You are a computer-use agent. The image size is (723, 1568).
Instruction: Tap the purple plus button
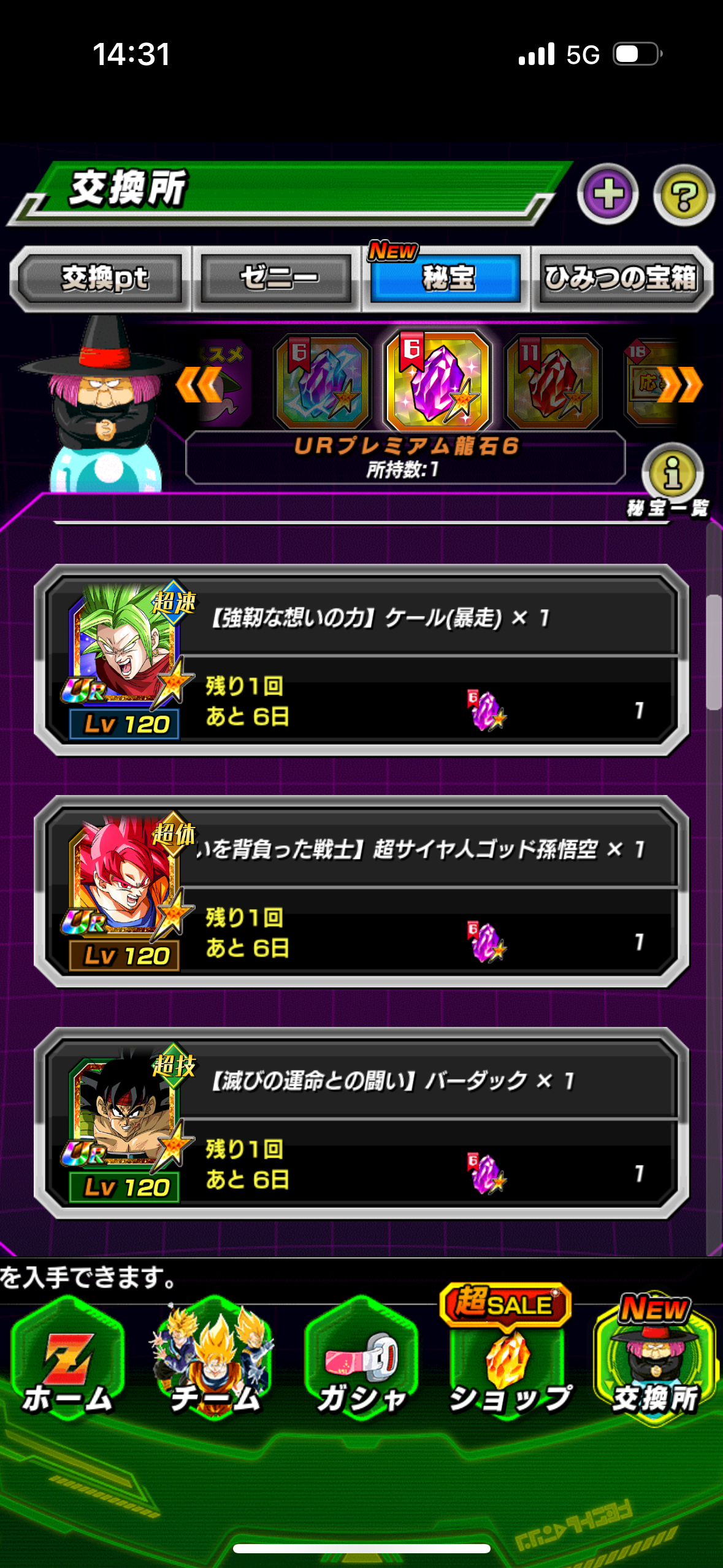click(608, 194)
